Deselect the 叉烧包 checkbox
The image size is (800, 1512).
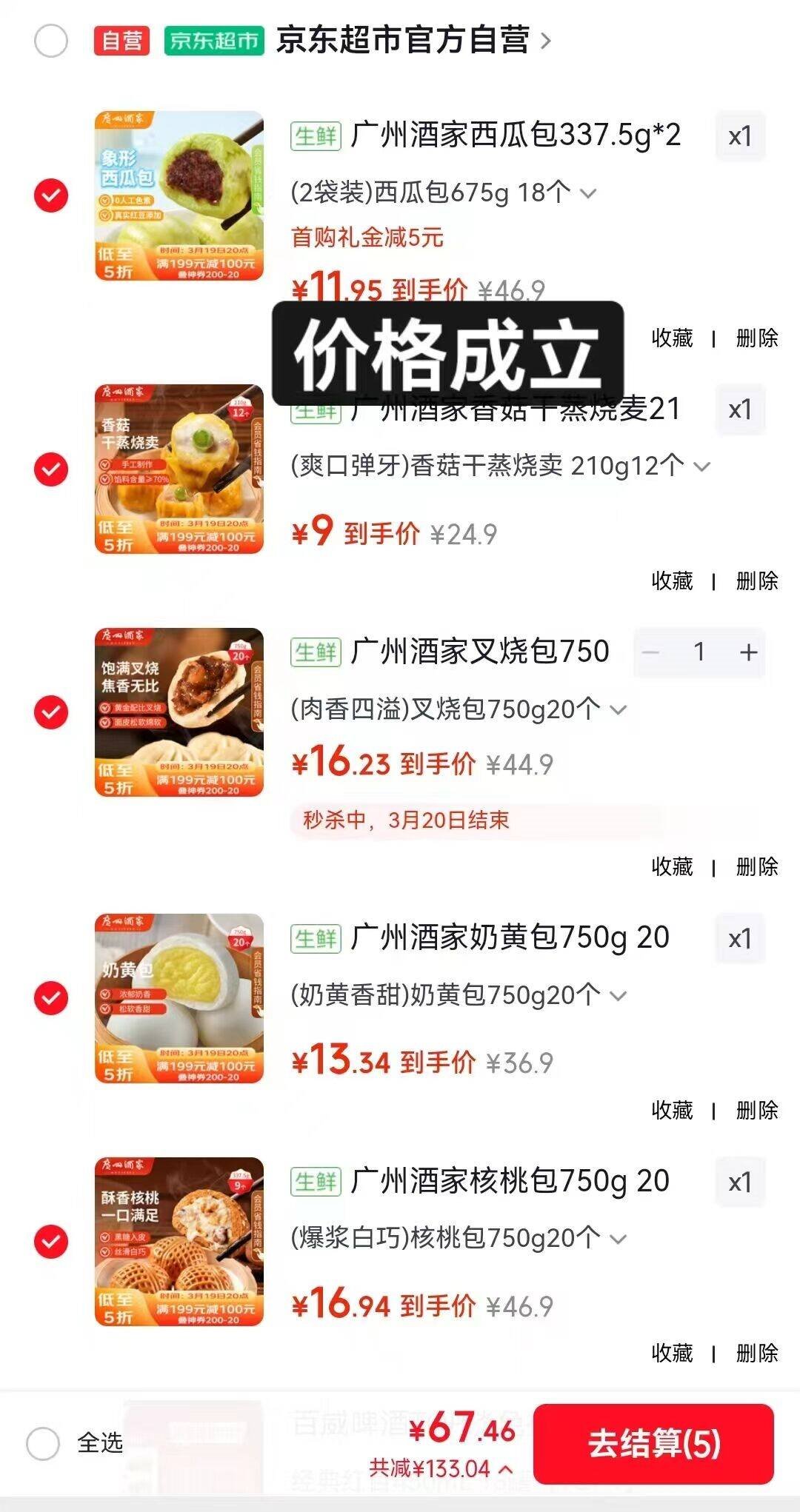[x=51, y=712]
